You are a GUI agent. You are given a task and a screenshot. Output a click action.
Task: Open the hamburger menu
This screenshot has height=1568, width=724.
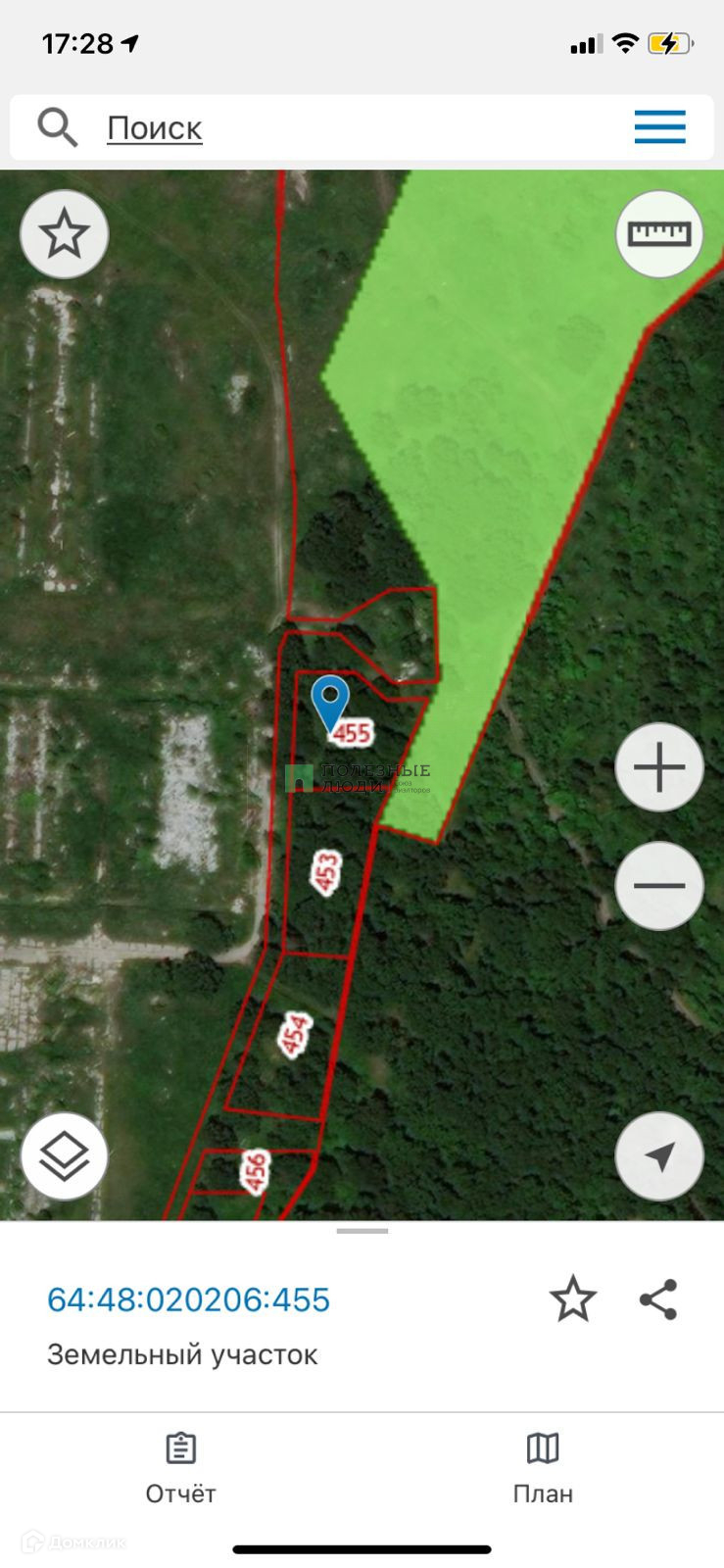click(659, 127)
